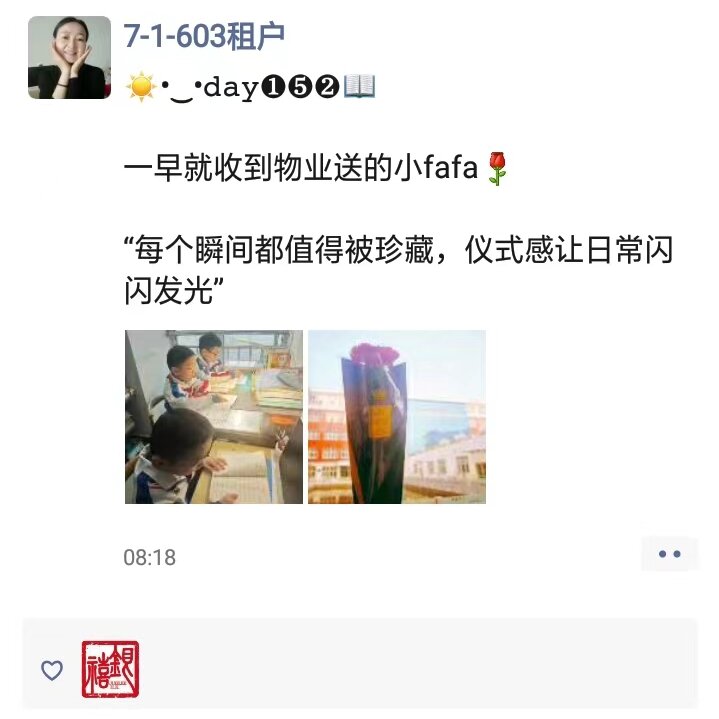Open the 7-1-603租户 name link

coord(204,35)
